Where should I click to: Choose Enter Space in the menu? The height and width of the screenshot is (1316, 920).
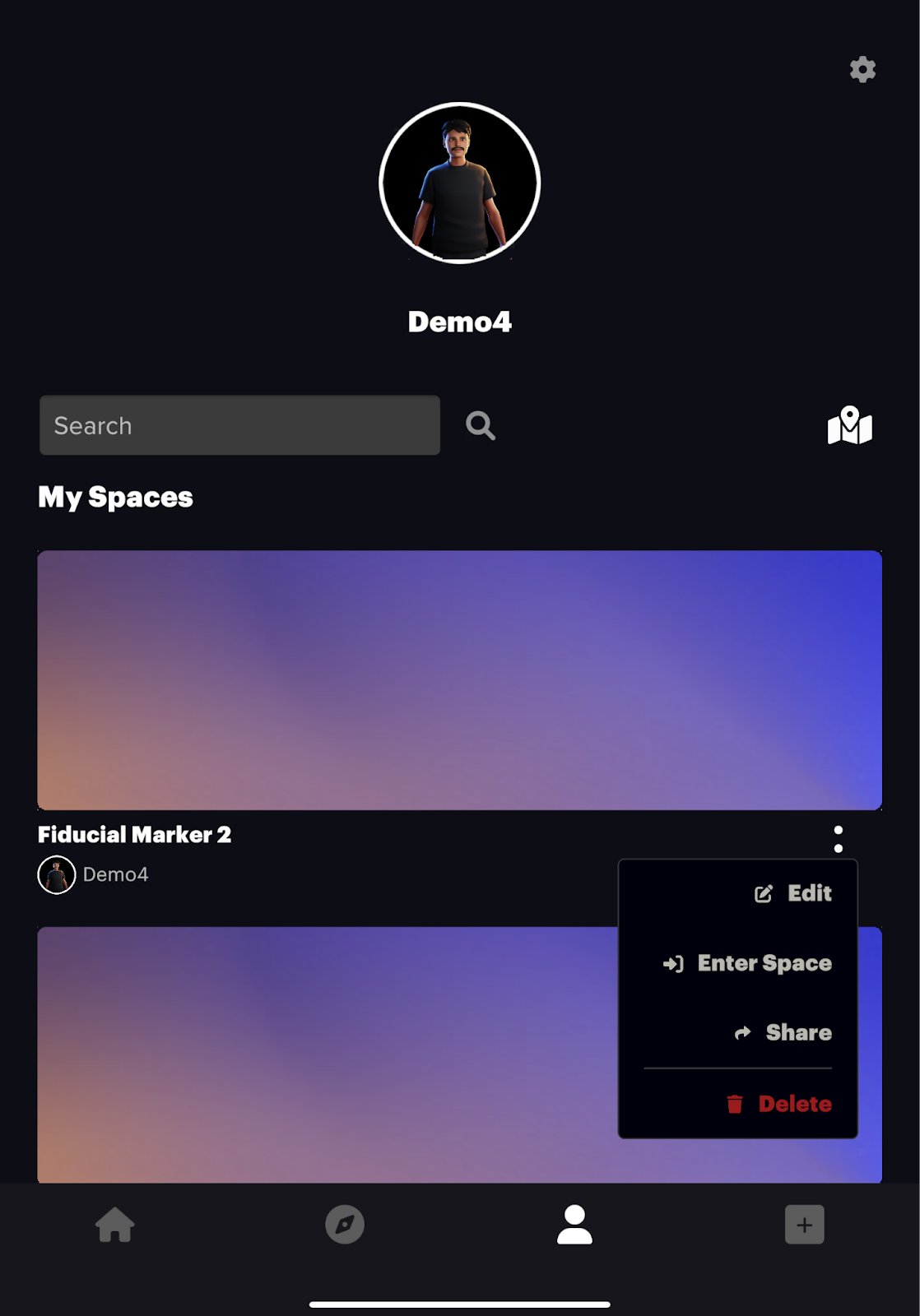[748, 963]
